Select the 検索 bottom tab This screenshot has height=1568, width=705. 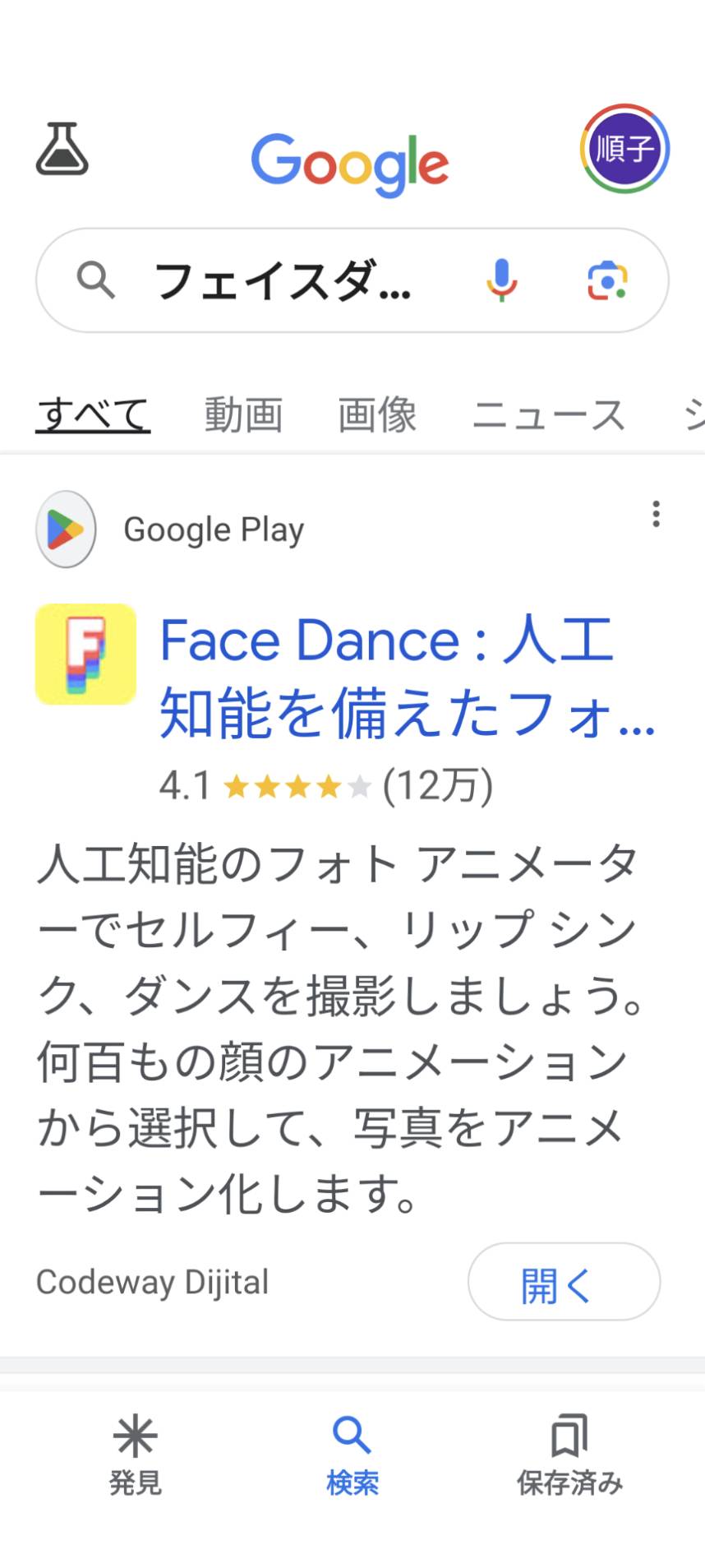tap(352, 1454)
